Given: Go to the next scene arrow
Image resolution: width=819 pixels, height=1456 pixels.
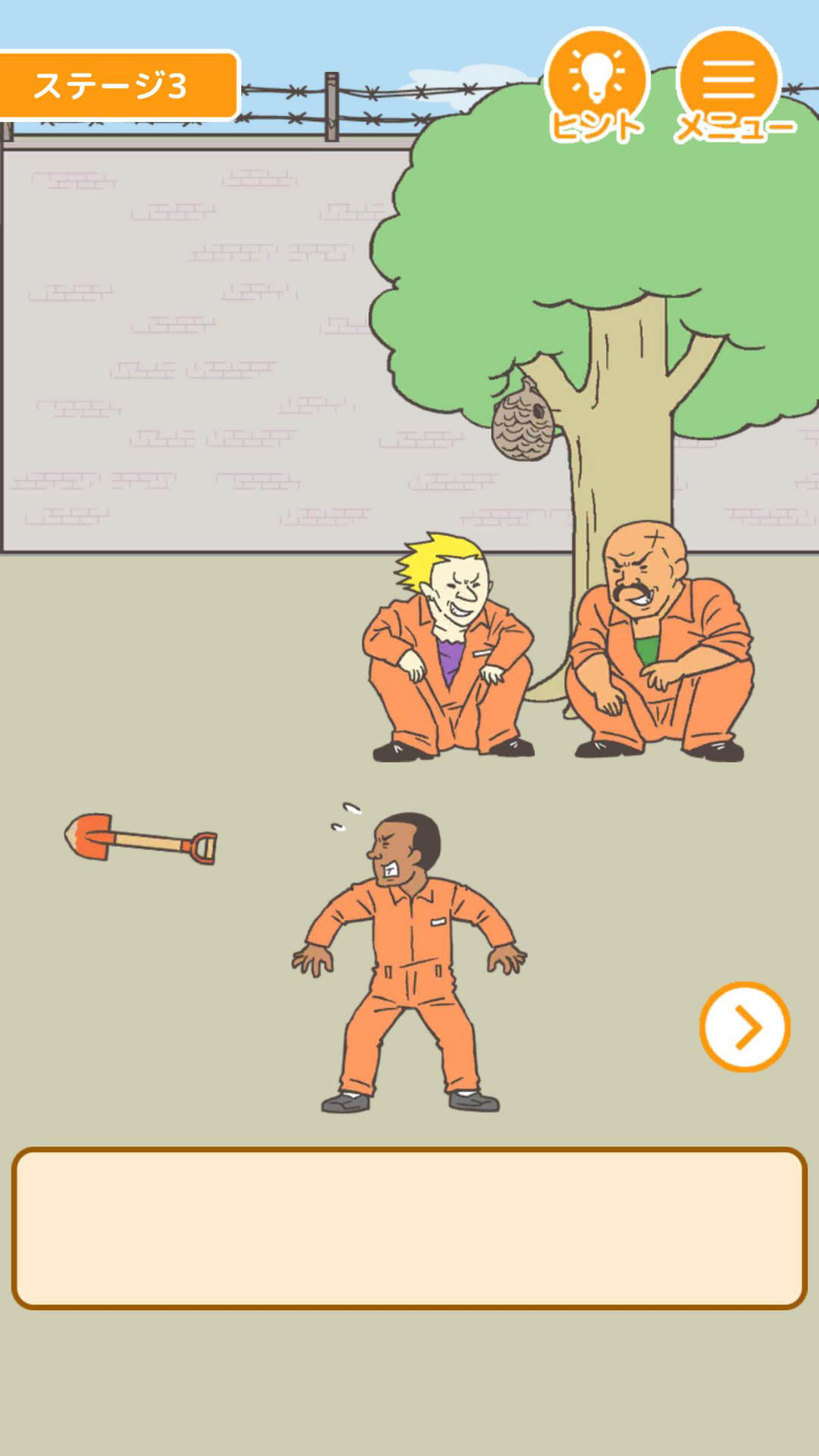Looking at the screenshot, I should (745, 1028).
